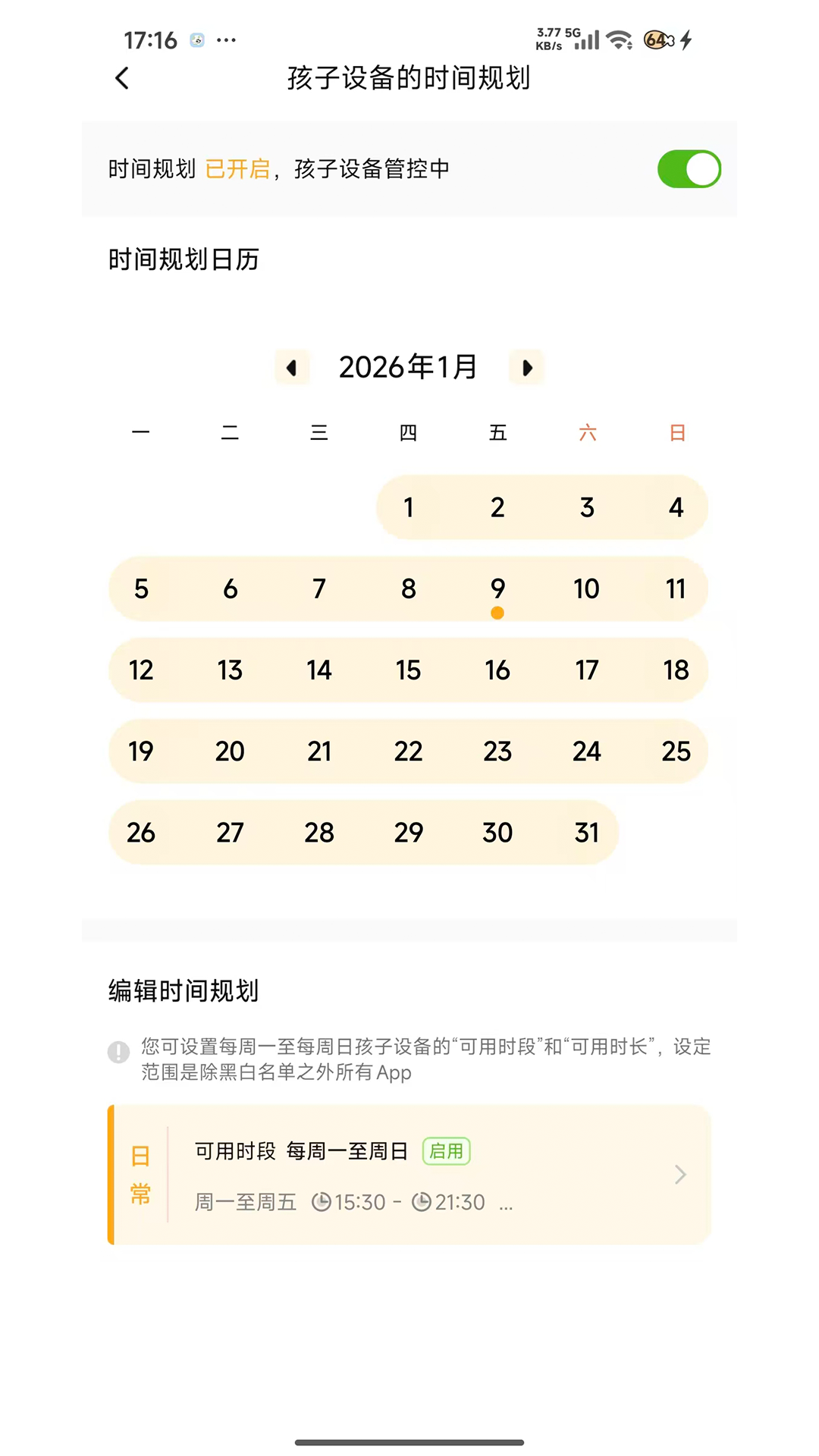Disable the 时间规划 control switch
819x1456 pixels.
tap(688, 169)
